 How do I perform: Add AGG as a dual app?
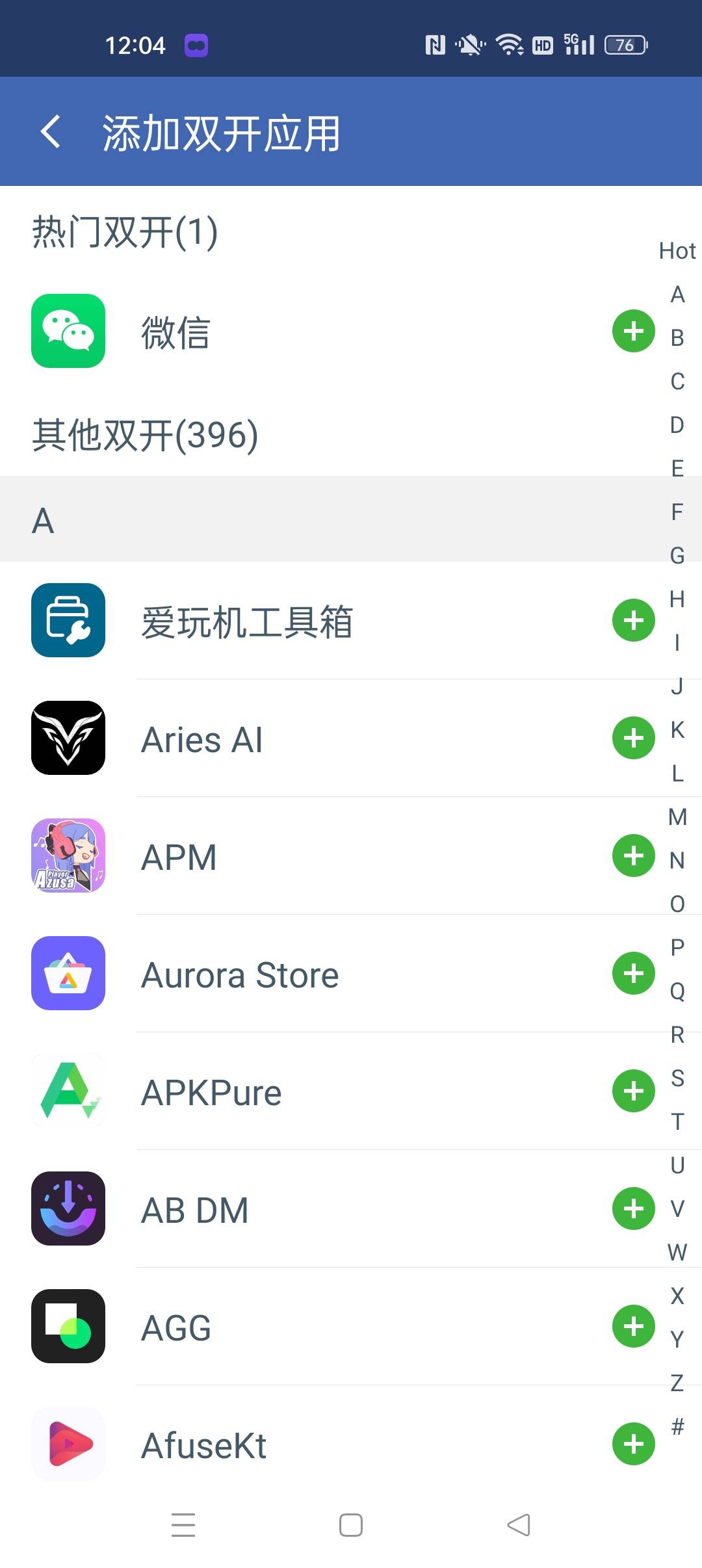(x=633, y=1326)
